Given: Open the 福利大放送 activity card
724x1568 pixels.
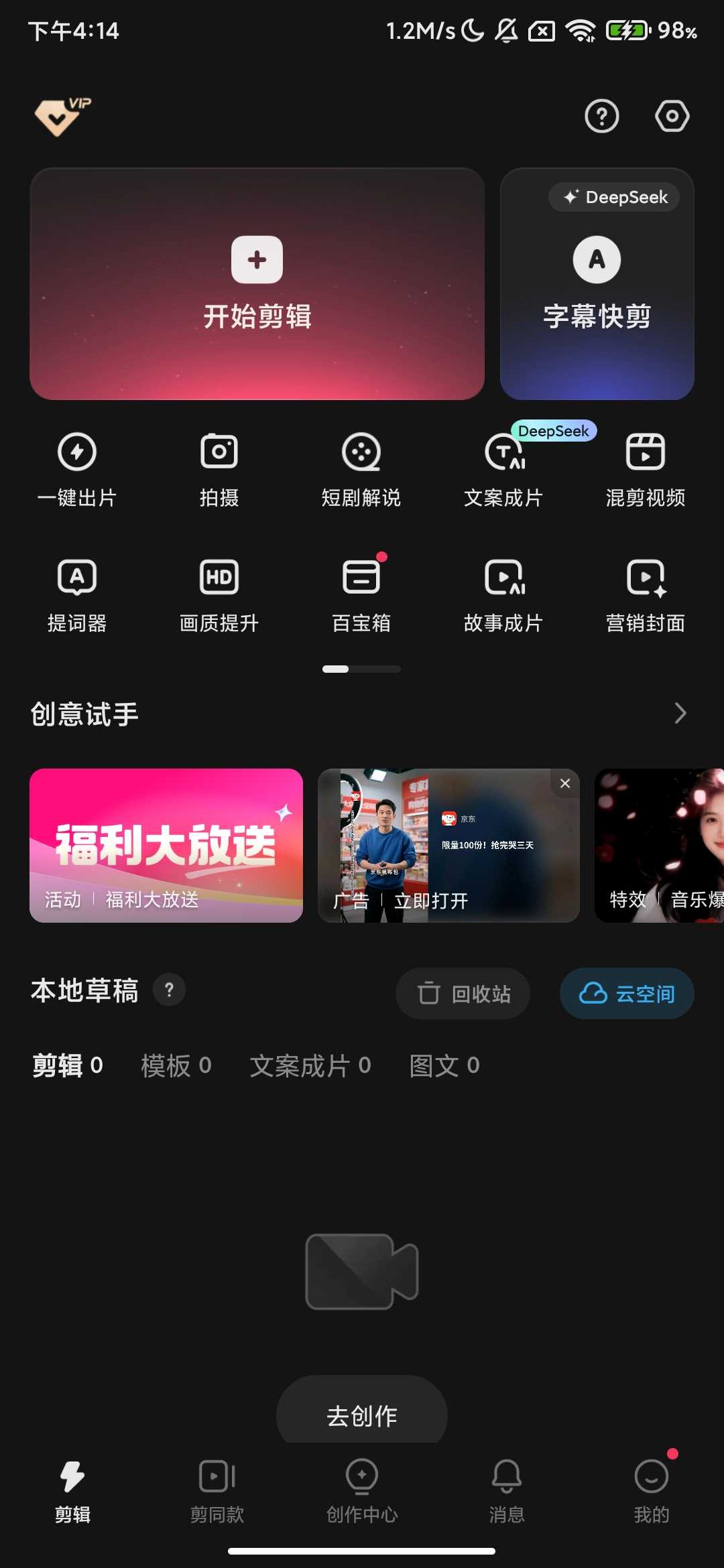Looking at the screenshot, I should [166, 845].
